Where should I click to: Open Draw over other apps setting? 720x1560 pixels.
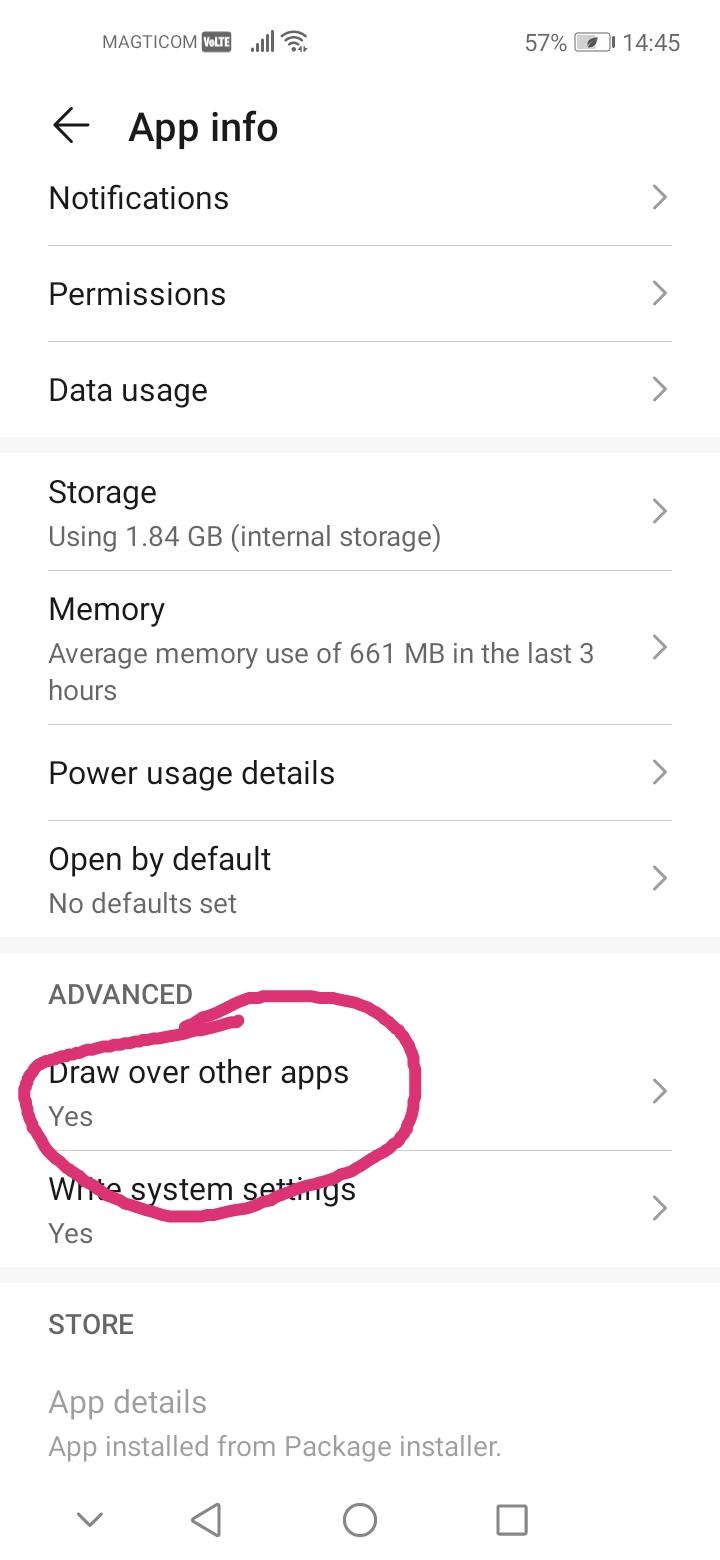360,1092
